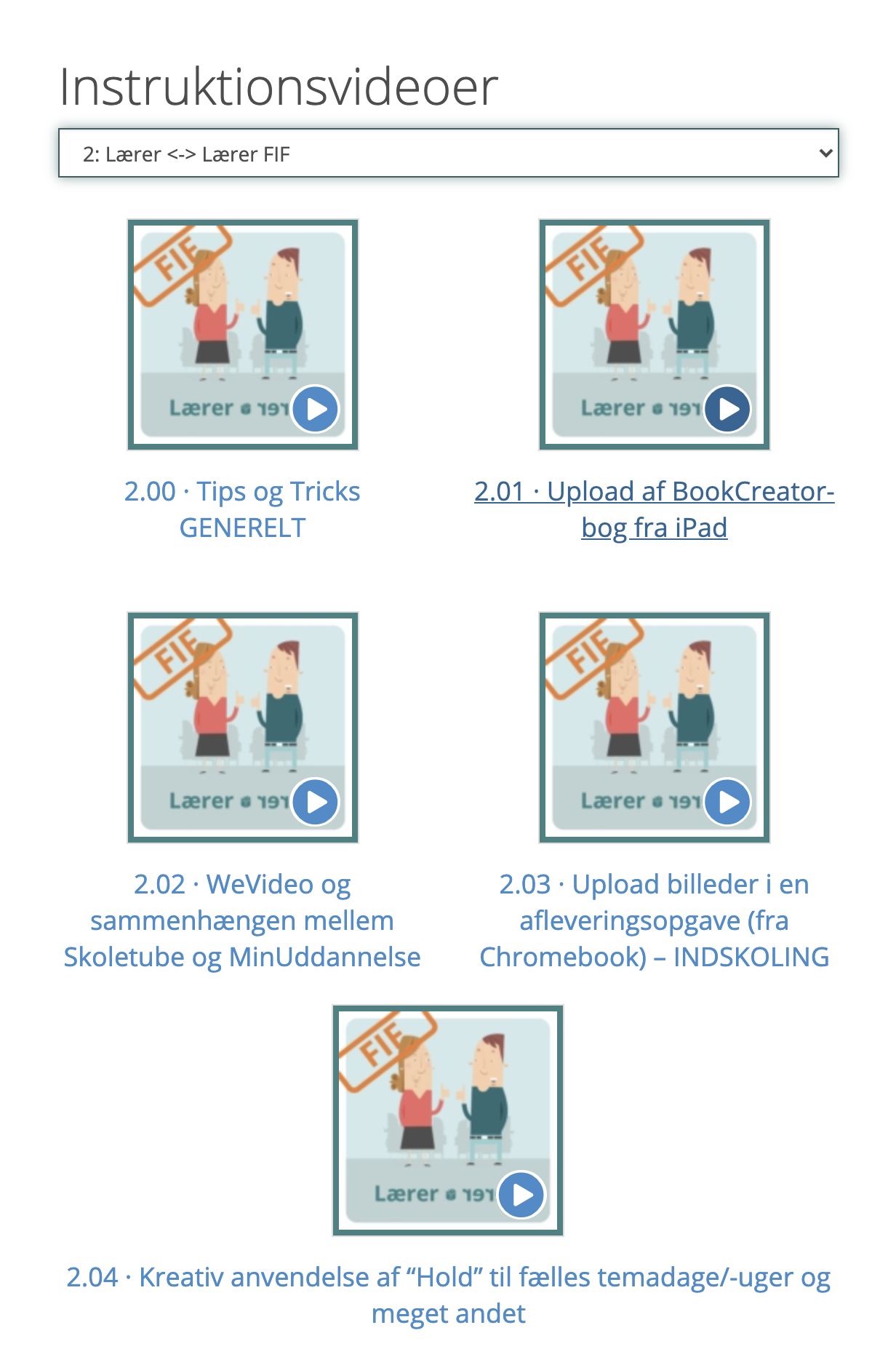The image size is (896, 1349).
Task: Open the 2.00 Tips og Tricks GENERELT link
Action: 242,509
